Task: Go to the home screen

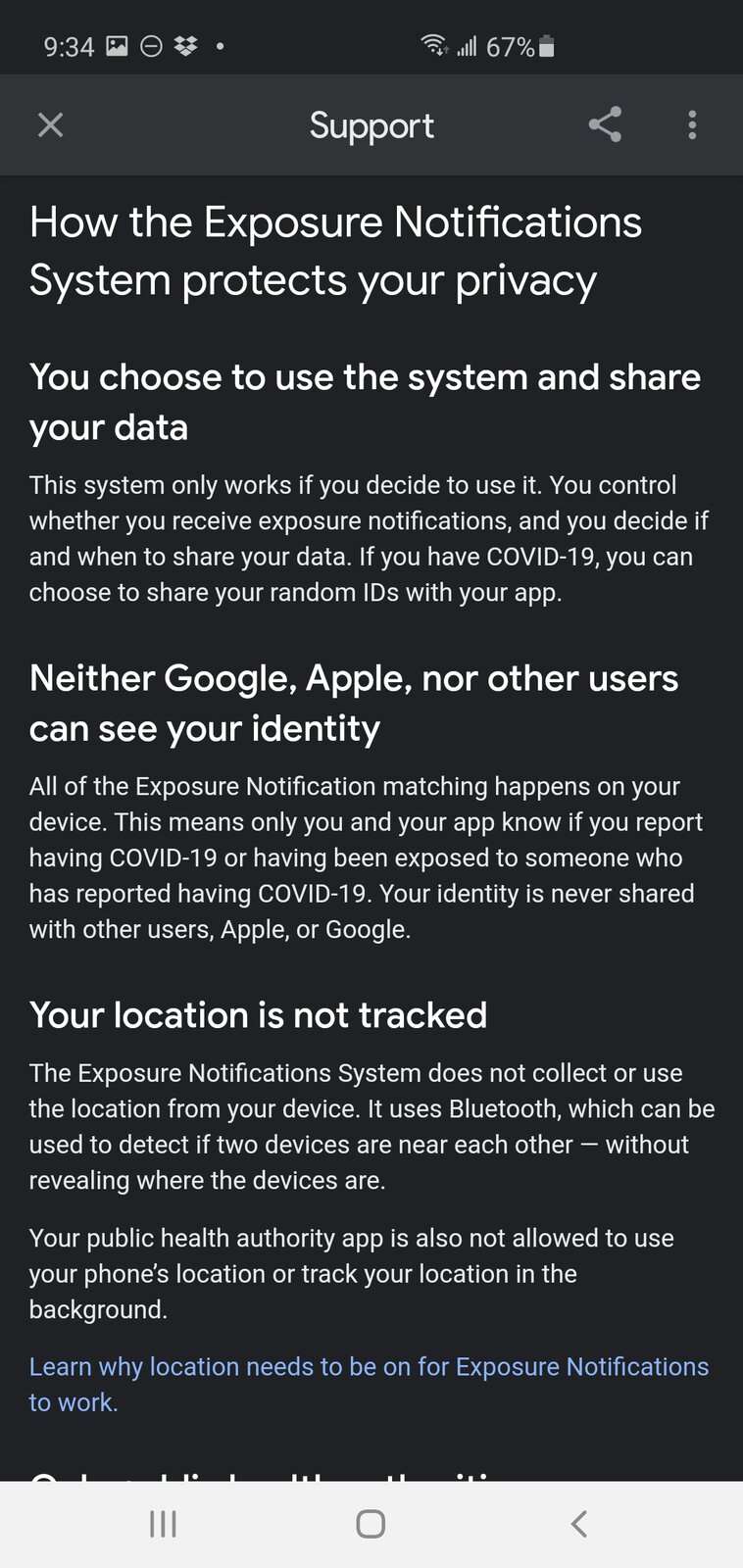Action: click(x=371, y=1524)
